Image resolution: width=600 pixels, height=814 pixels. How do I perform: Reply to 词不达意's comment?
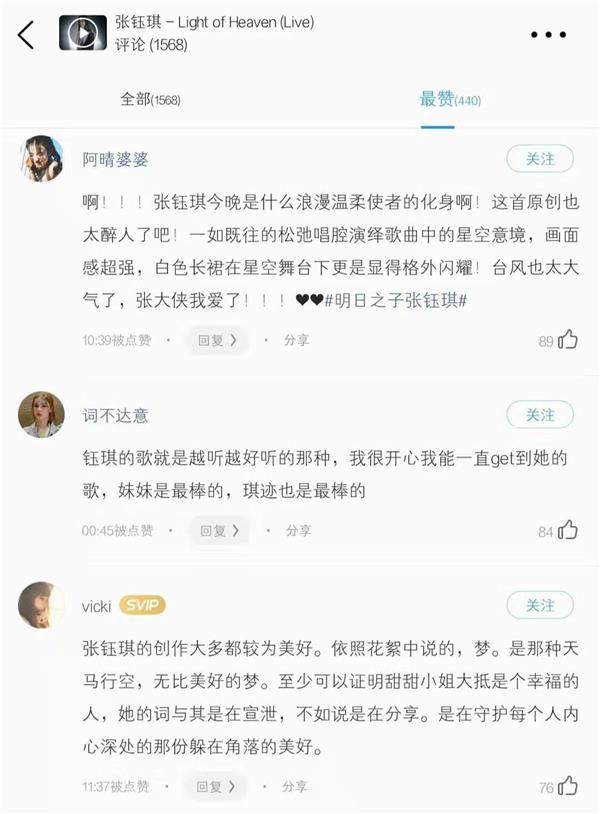click(219, 531)
